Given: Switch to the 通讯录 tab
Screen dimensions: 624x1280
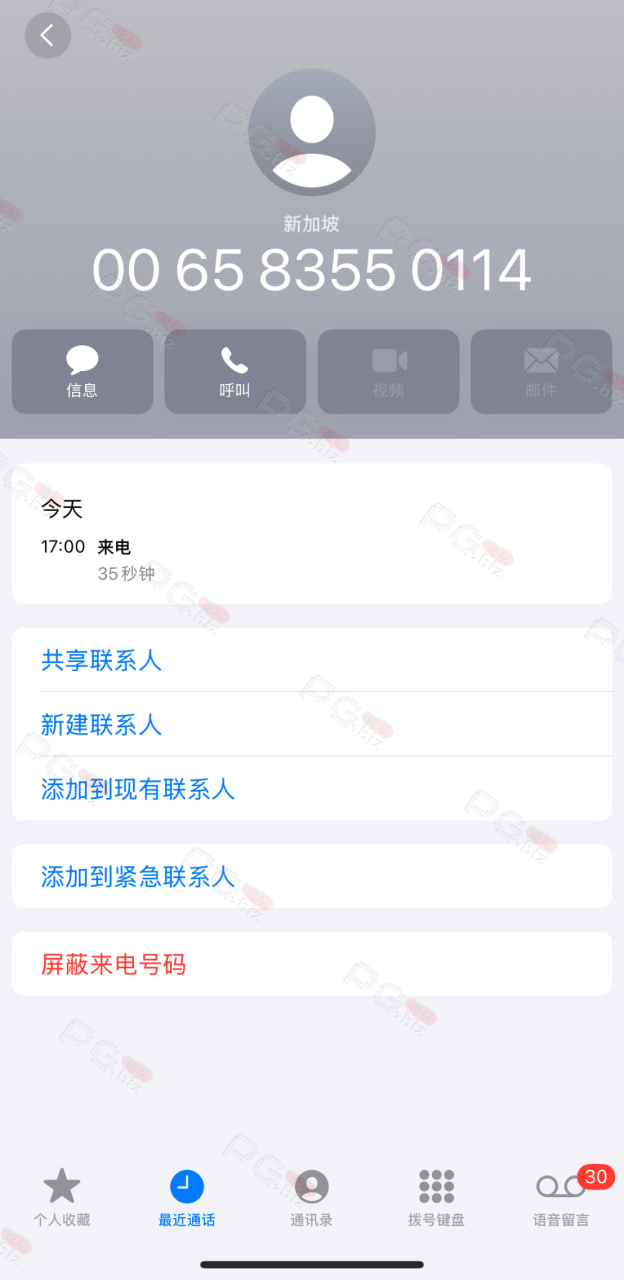Looking at the screenshot, I should tap(312, 1198).
